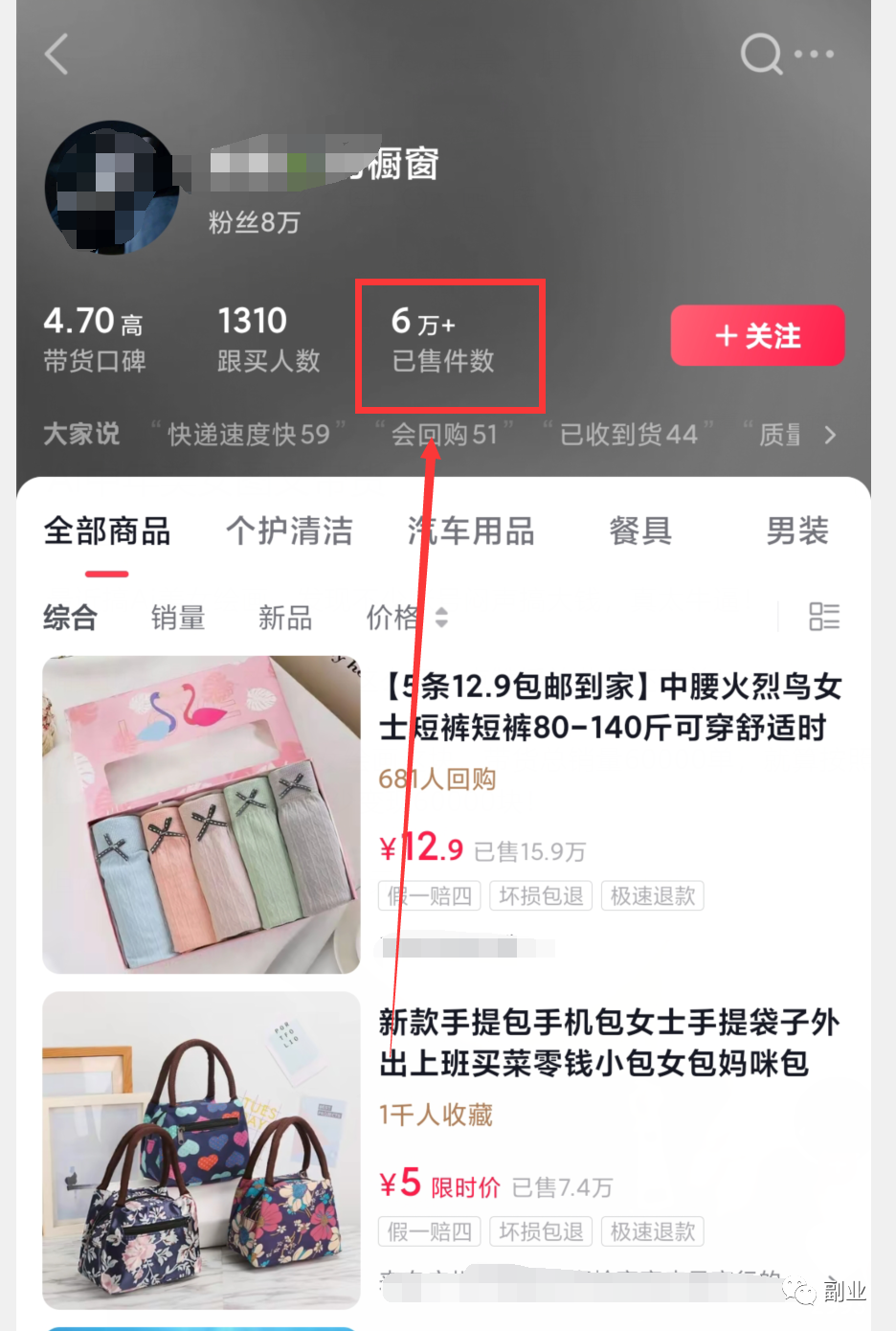
Task: Select the 综合 sort option
Action: pos(71,618)
